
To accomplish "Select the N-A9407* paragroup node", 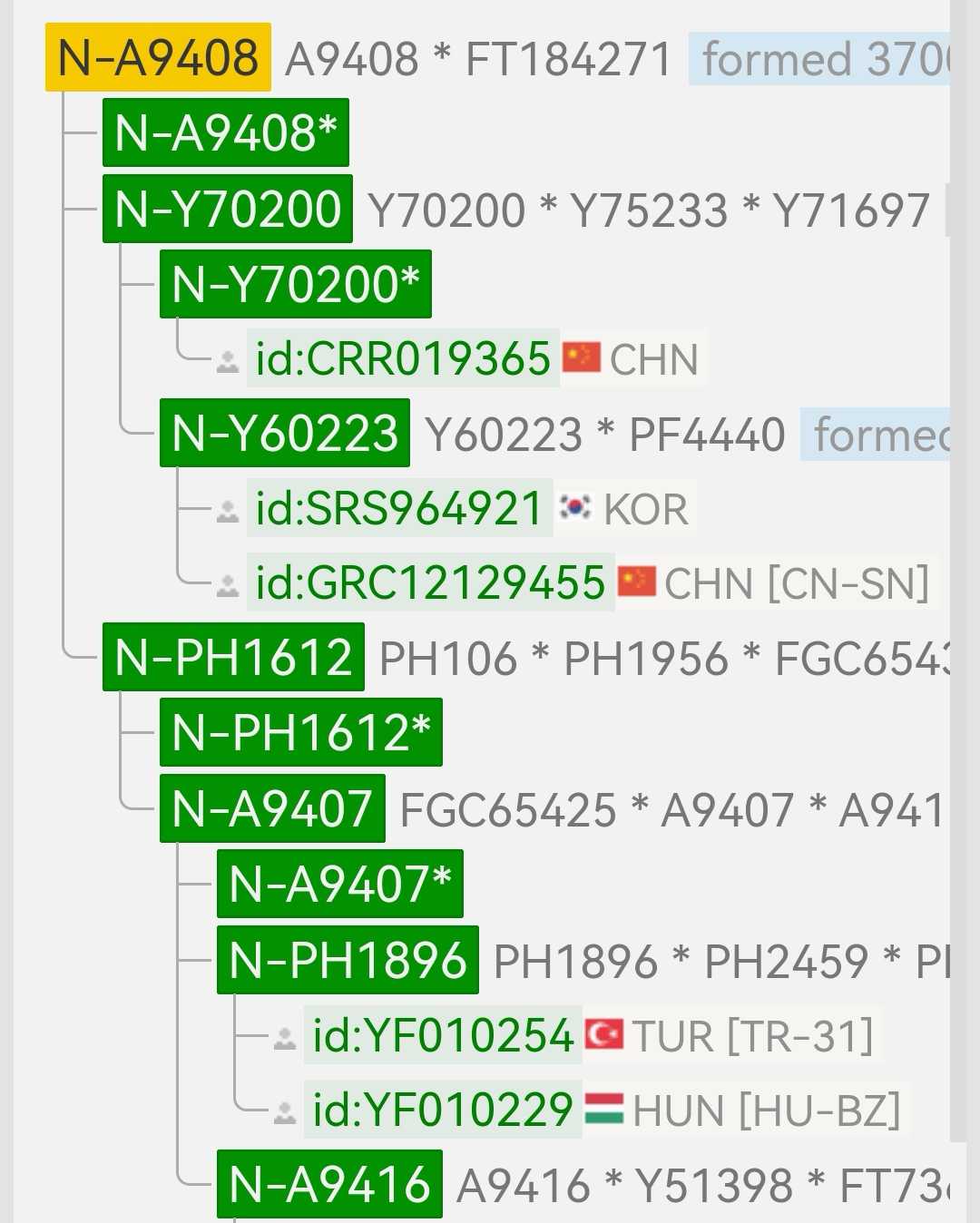I will 339,885.
